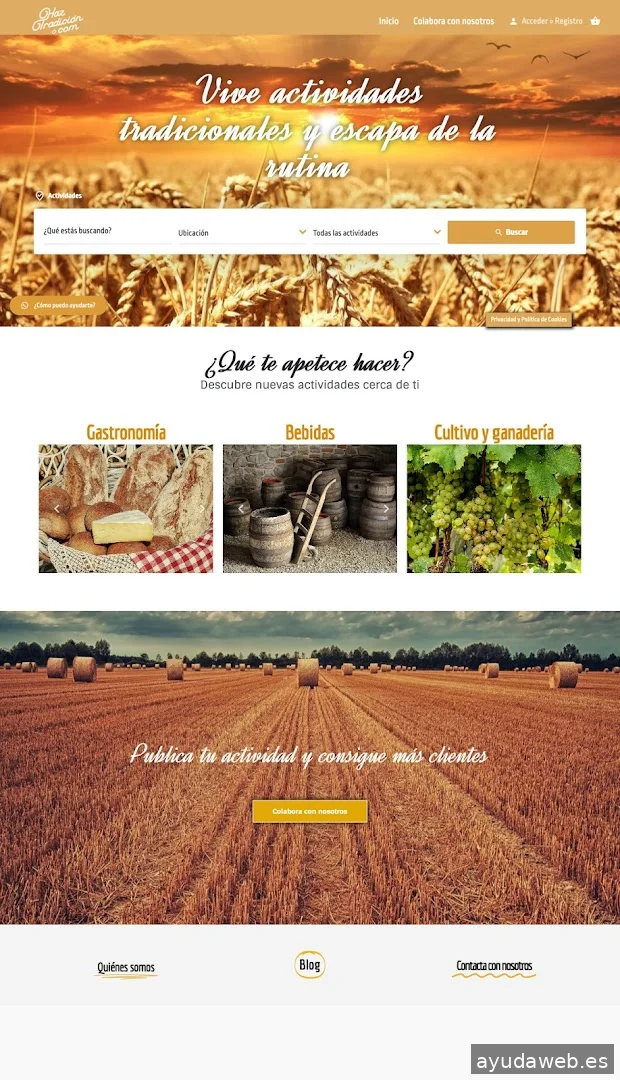This screenshot has width=620, height=1080.
Task: Open the Bebidas category card
Action: pyautogui.click(x=310, y=508)
